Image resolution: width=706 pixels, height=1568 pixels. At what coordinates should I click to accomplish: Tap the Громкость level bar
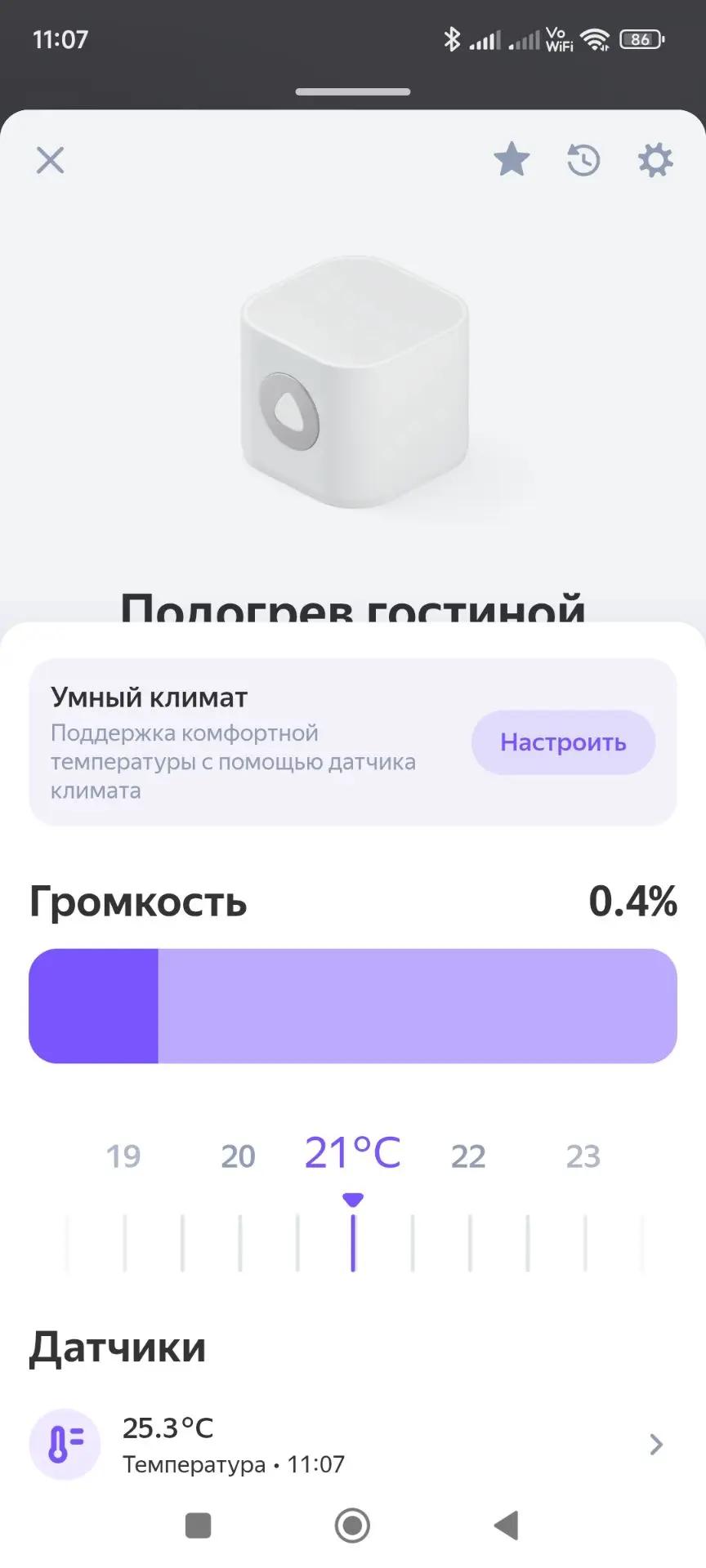[353, 1006]
